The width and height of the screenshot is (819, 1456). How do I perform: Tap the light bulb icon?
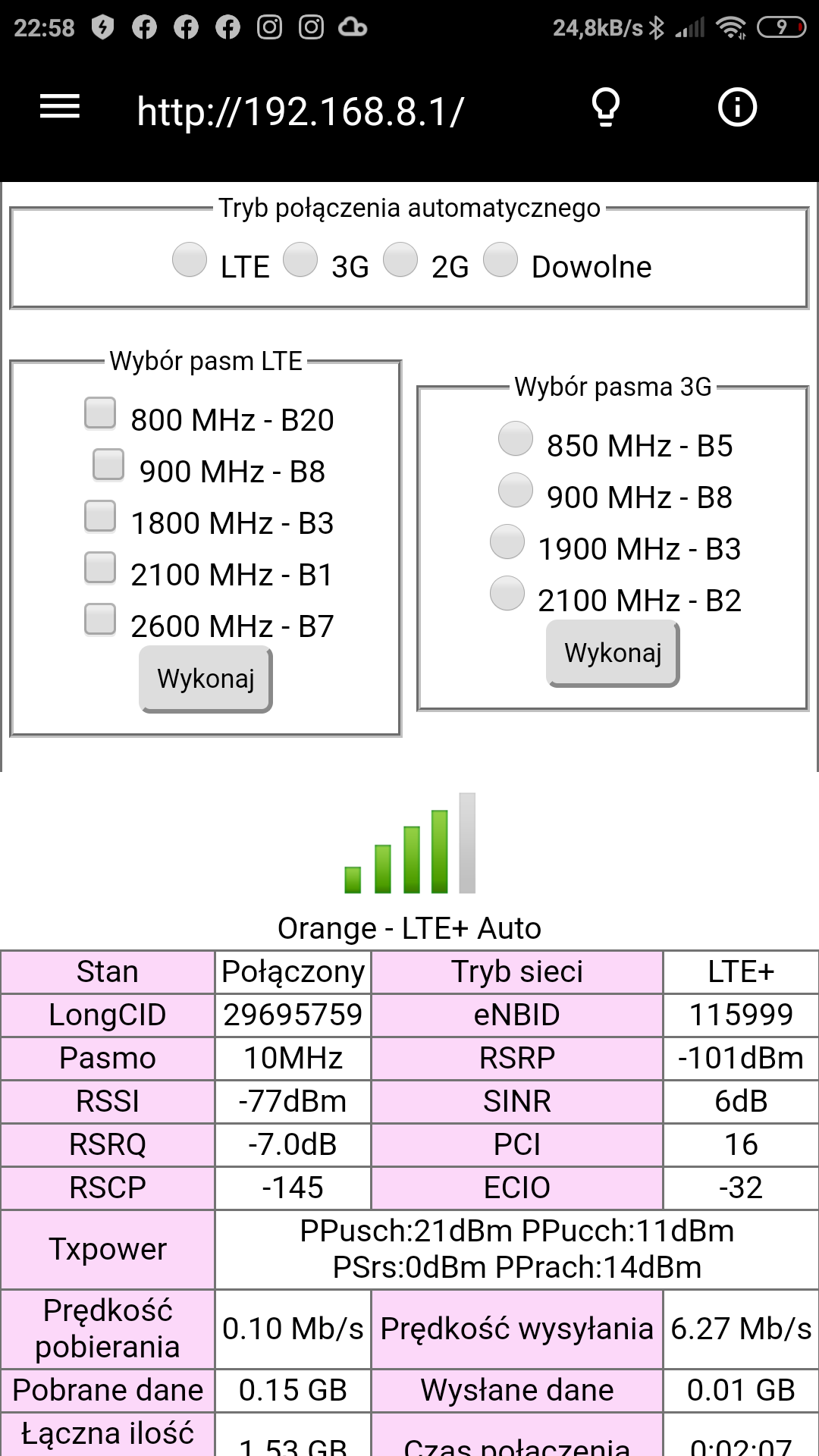[x=605, y=107]
